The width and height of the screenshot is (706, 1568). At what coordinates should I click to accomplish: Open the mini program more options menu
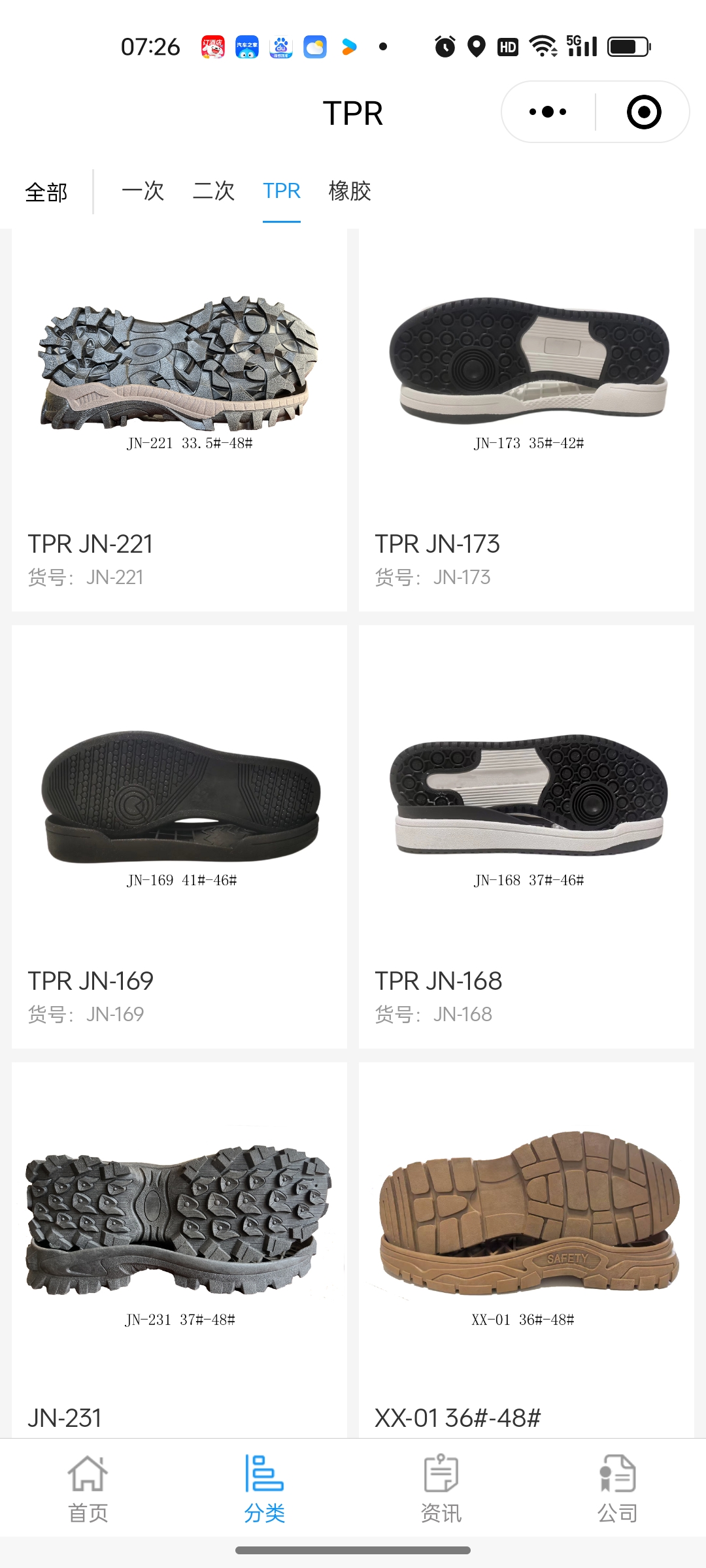tap(548, 112)
